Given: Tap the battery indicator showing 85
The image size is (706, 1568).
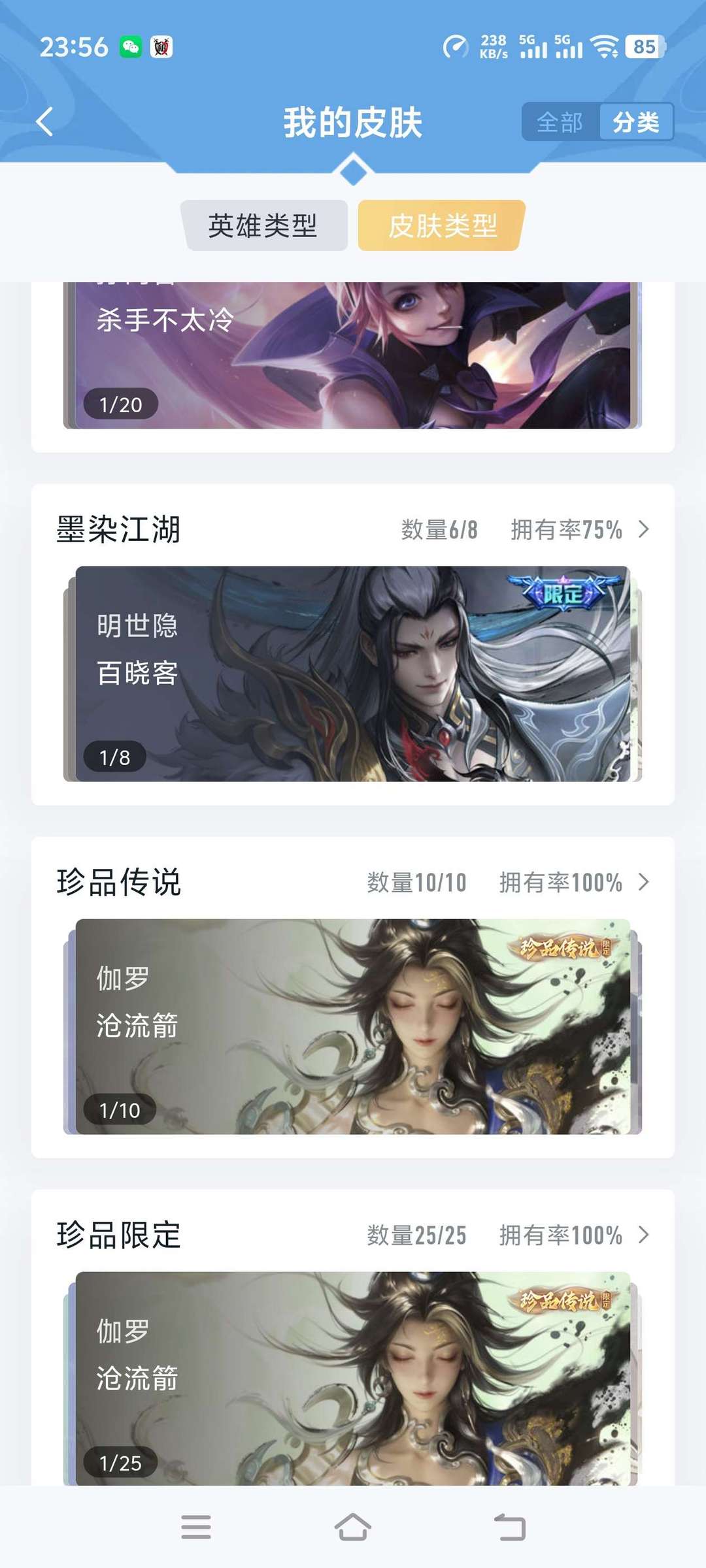Looking at the screenshot, I should [643, 47].
